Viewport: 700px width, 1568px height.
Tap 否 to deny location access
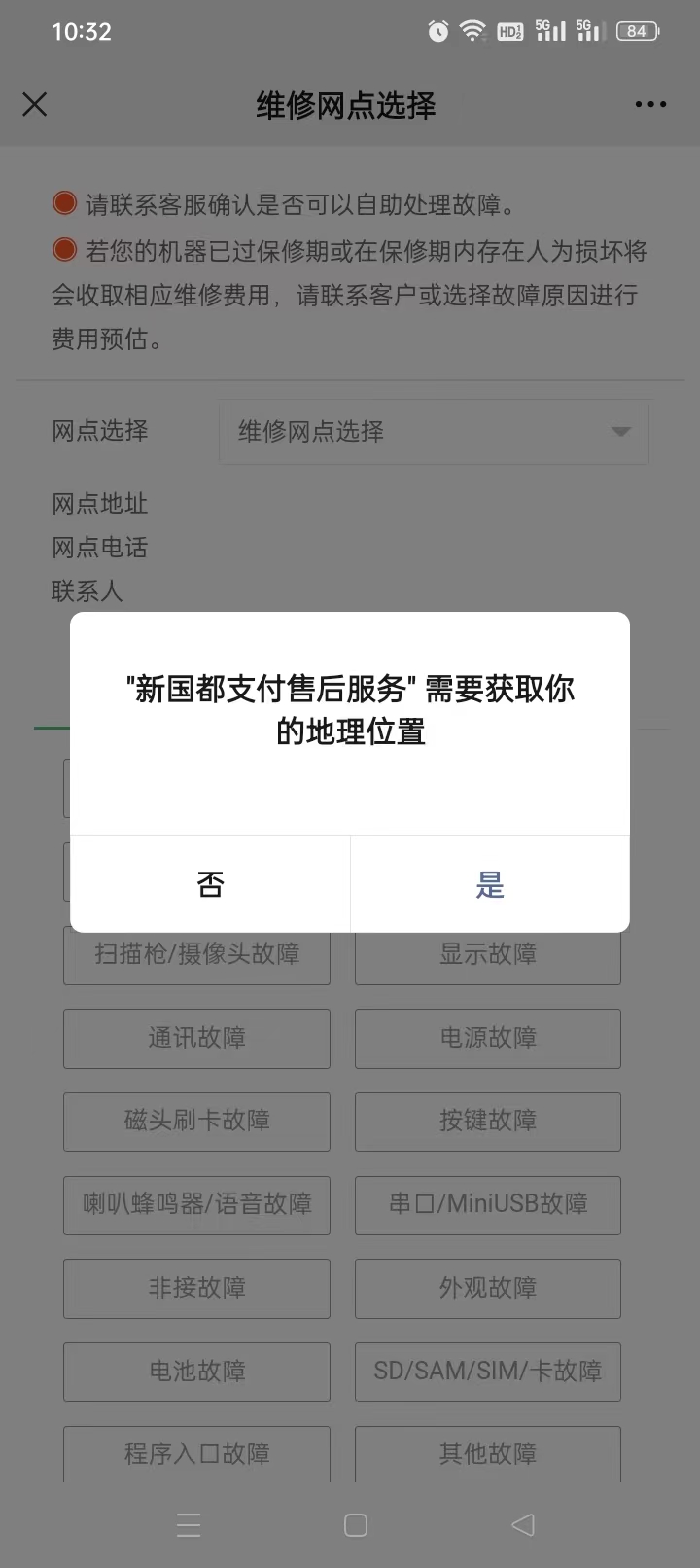point(210,884)
